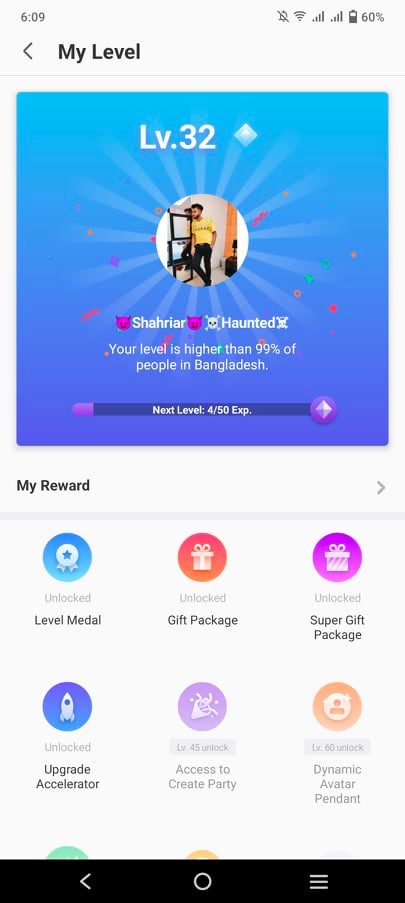Open the system recent apps button
This screenshot has width=405, height=903.
[x=319, y=881]
